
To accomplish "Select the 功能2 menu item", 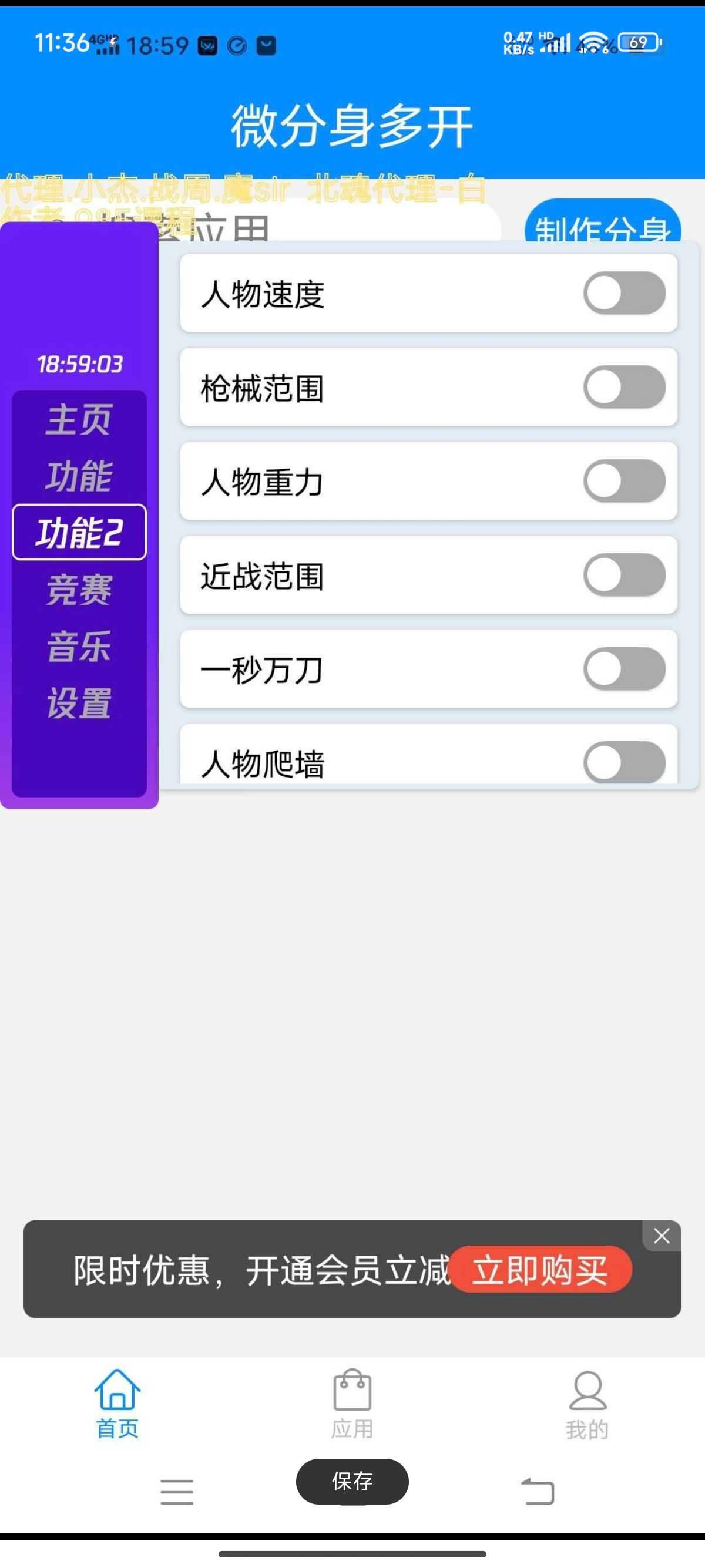I will pyautogui.click(x=79, y=532).
